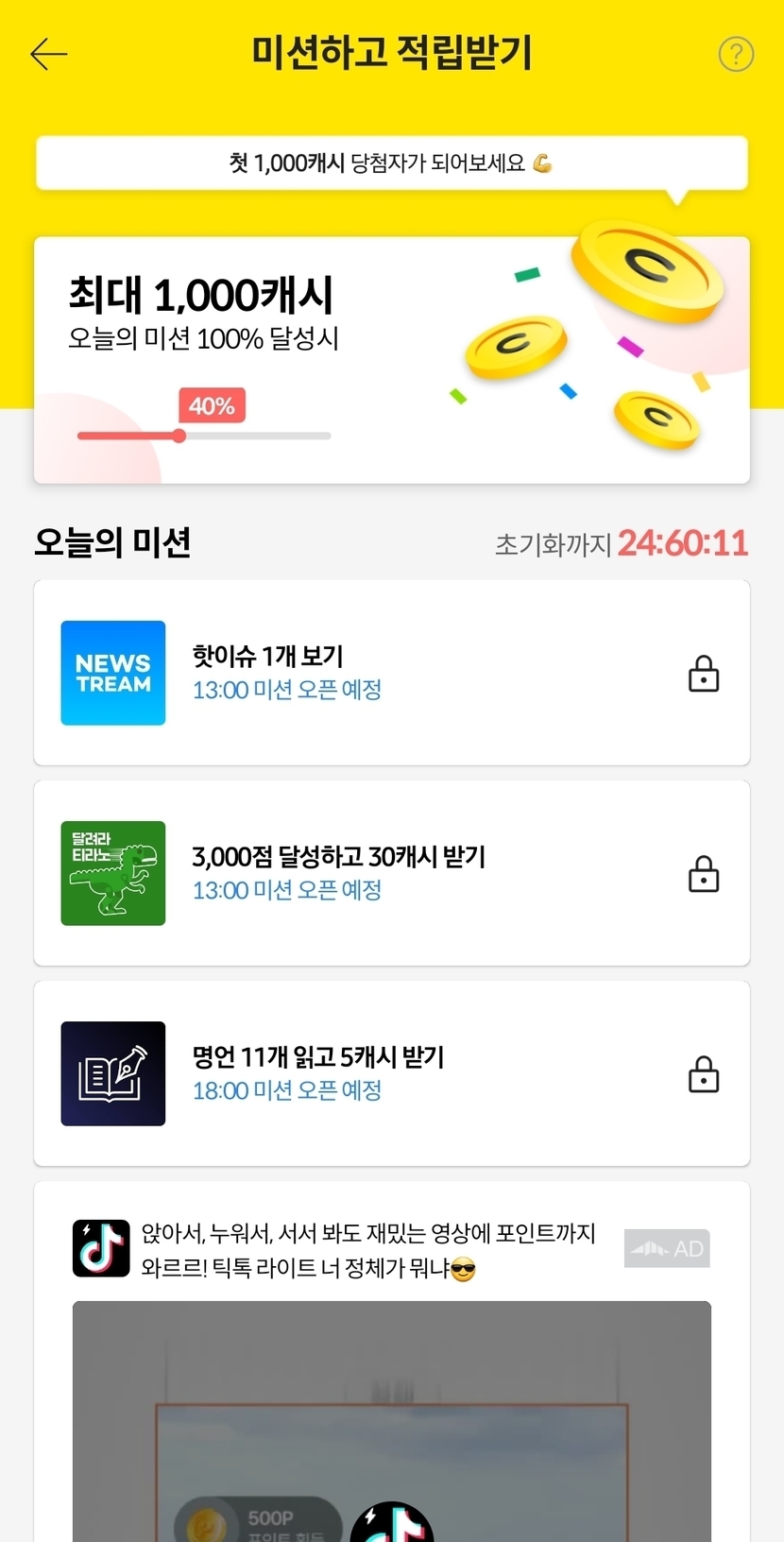Tap the 명언 11개 읽고 5캐시 받기 mission
This screenshot has height=1542, width=784.
coord(391,1073)
